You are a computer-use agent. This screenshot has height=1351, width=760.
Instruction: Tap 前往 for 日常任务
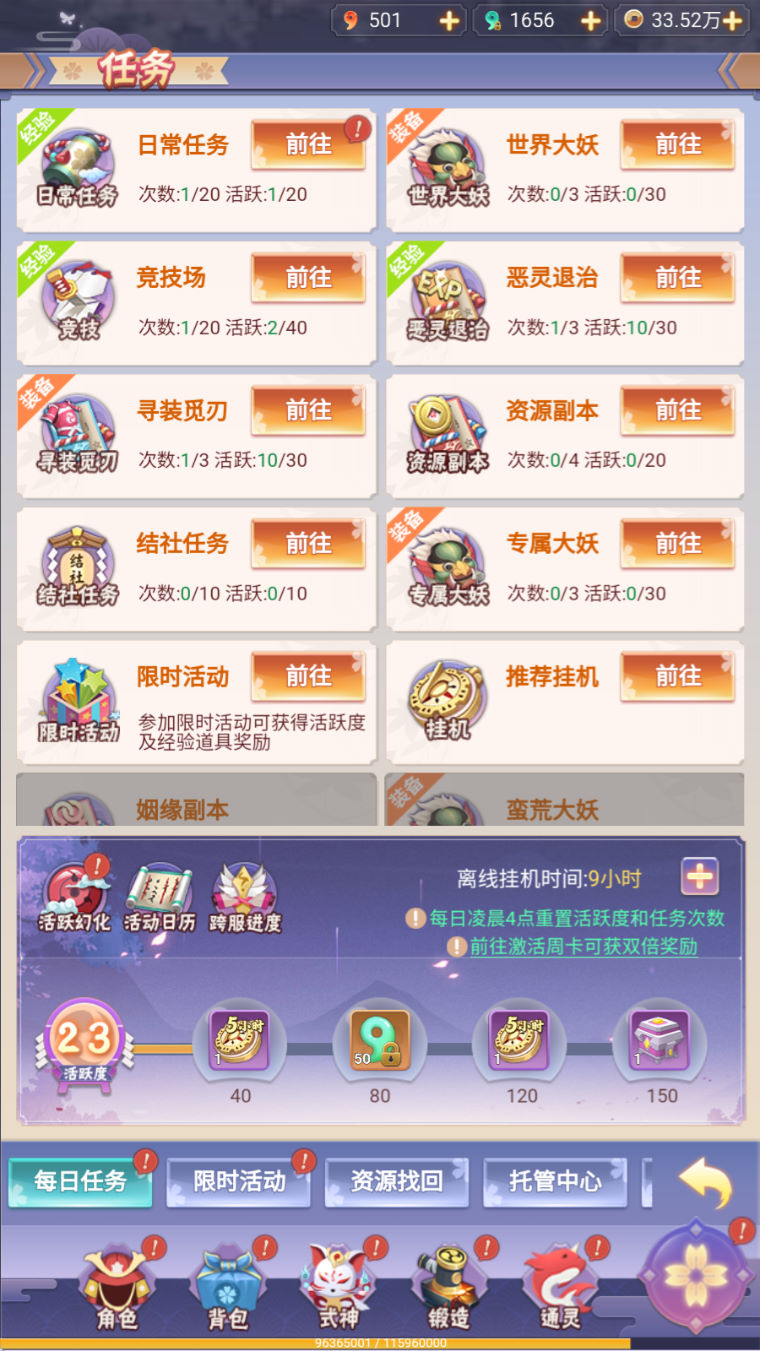point(308,145)
